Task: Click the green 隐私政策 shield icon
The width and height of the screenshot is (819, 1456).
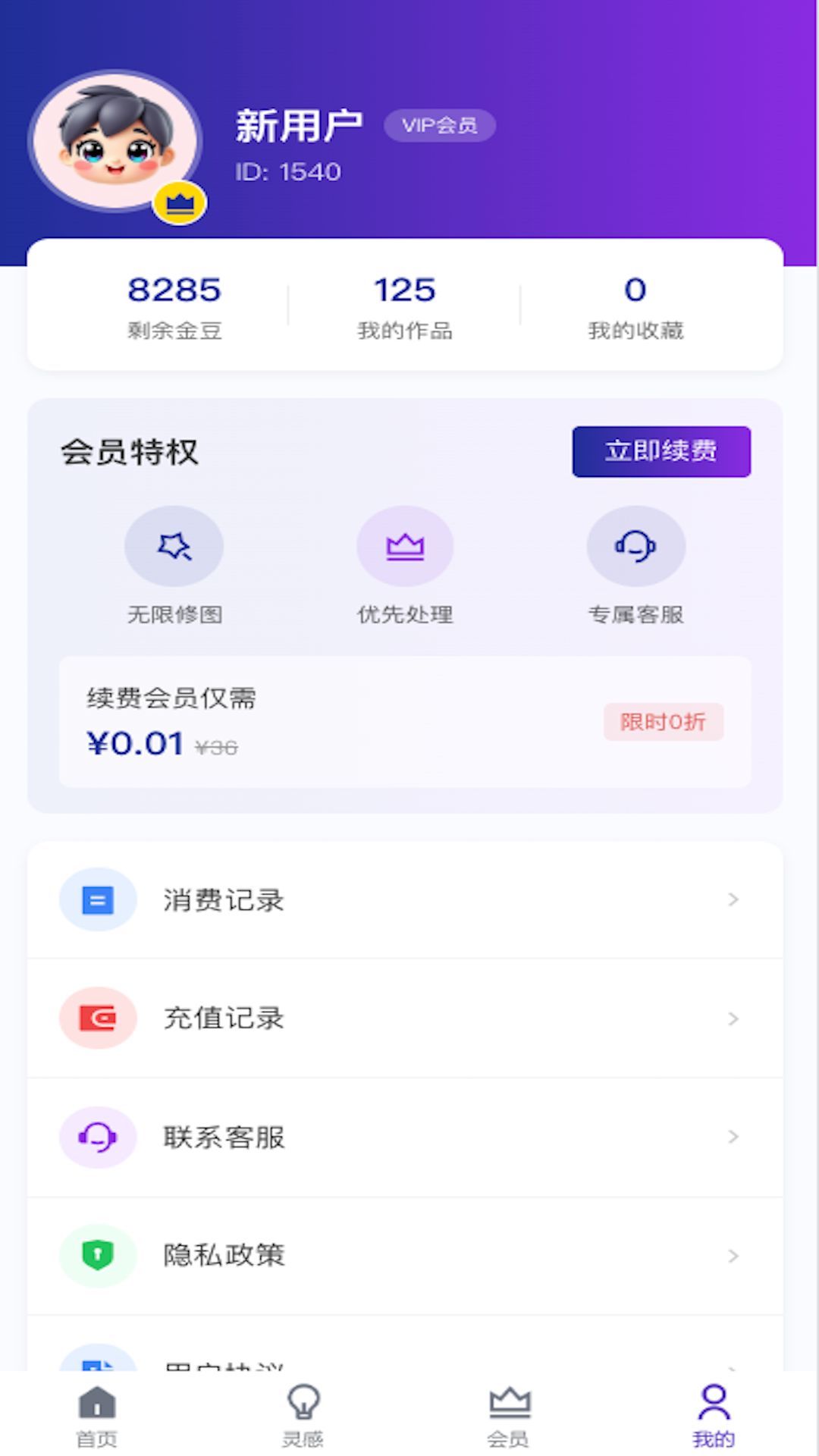Action: pos(98,1255)
